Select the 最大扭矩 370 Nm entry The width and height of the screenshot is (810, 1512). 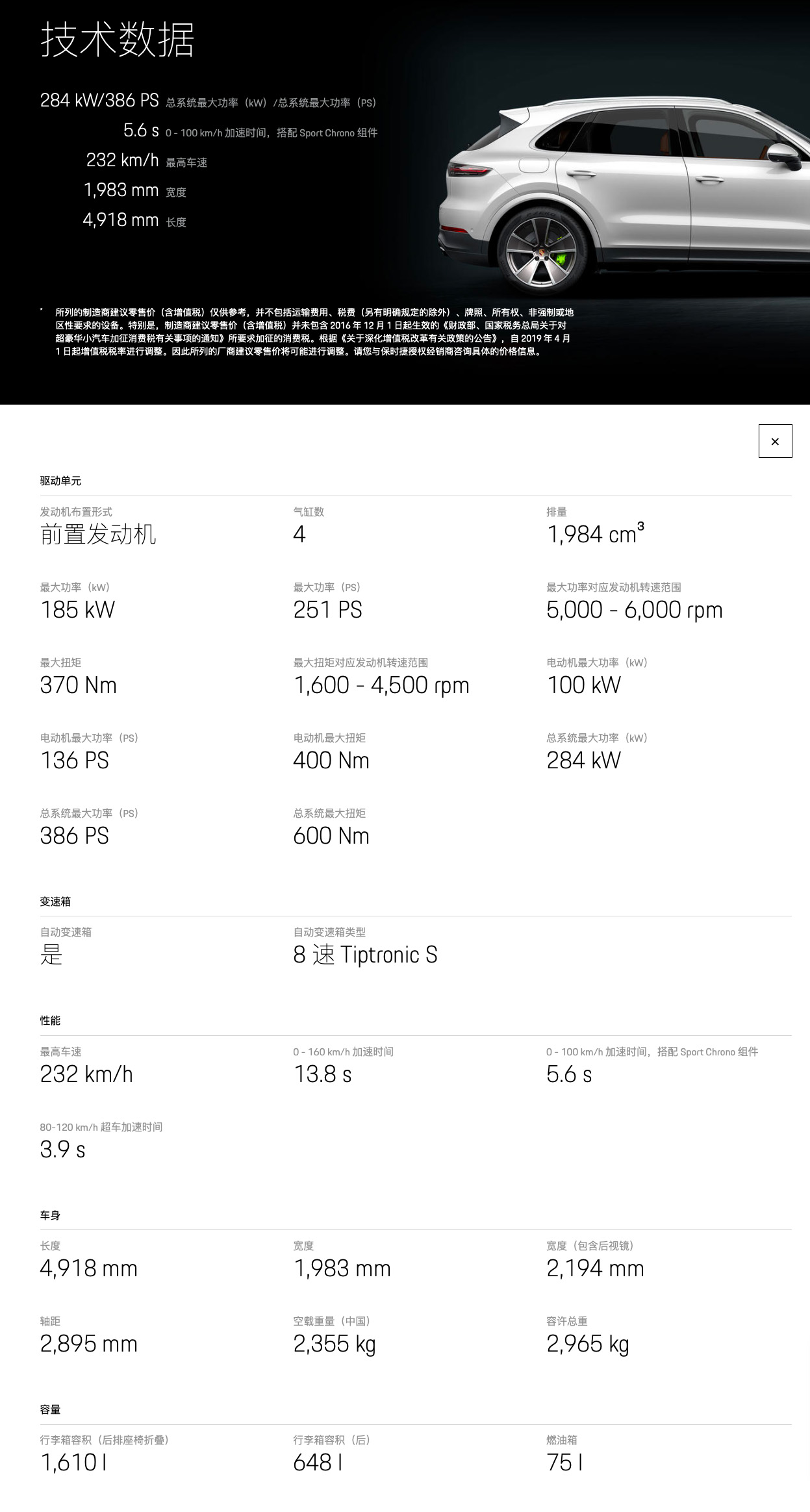click(78, 685)
